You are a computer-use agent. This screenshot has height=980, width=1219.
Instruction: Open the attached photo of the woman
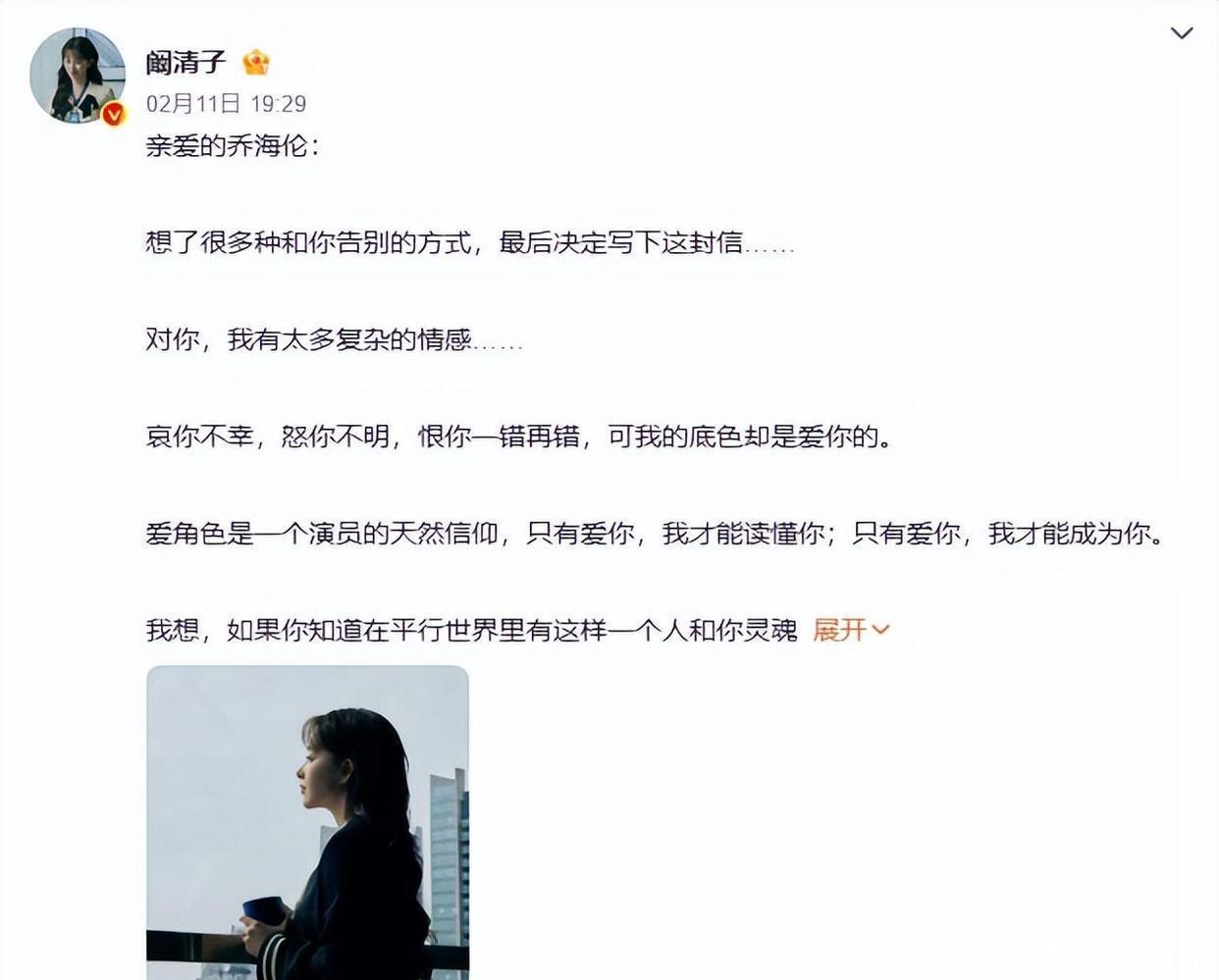(307, 822)
